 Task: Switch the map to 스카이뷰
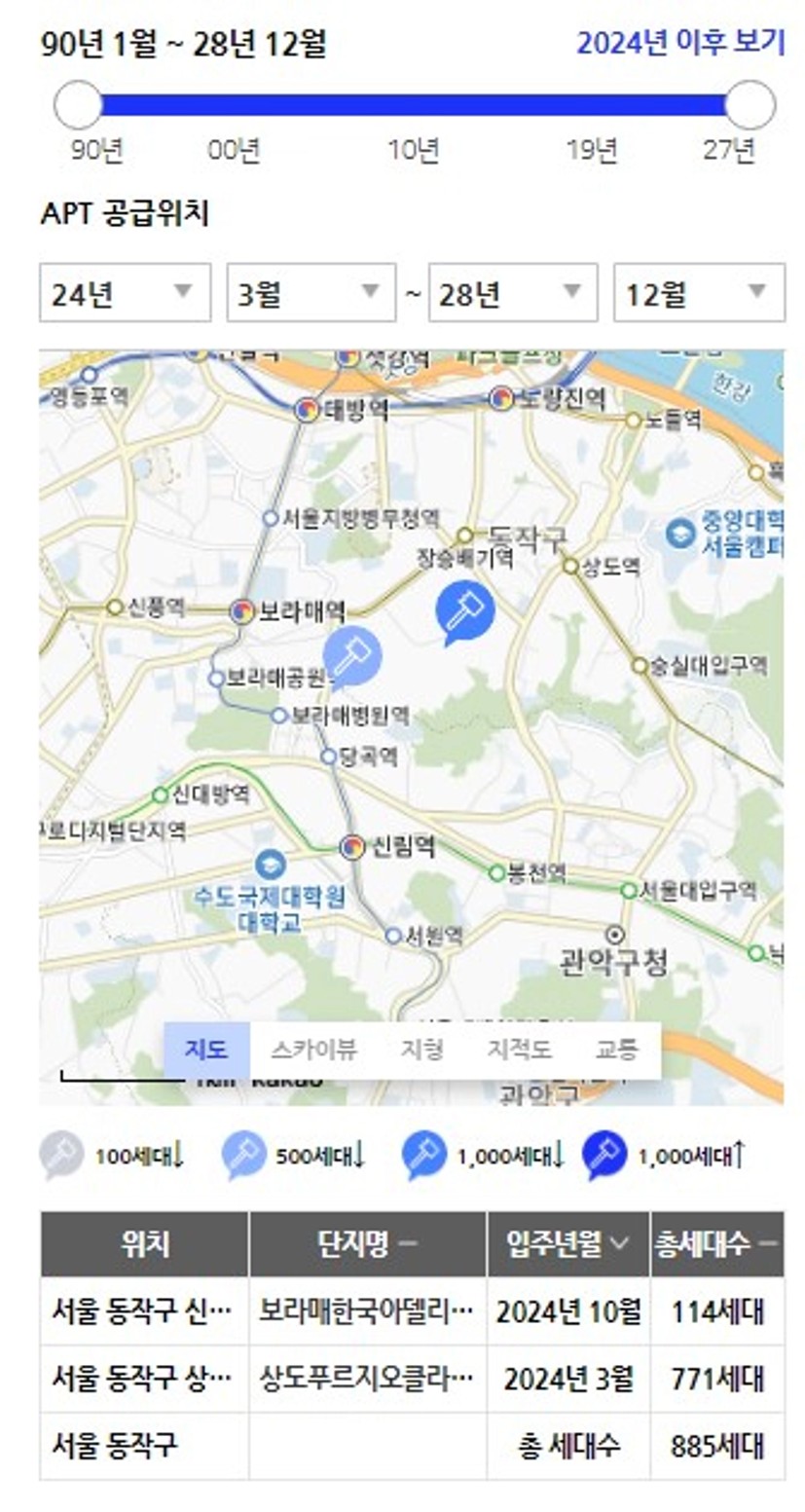tap(313, 1051)
